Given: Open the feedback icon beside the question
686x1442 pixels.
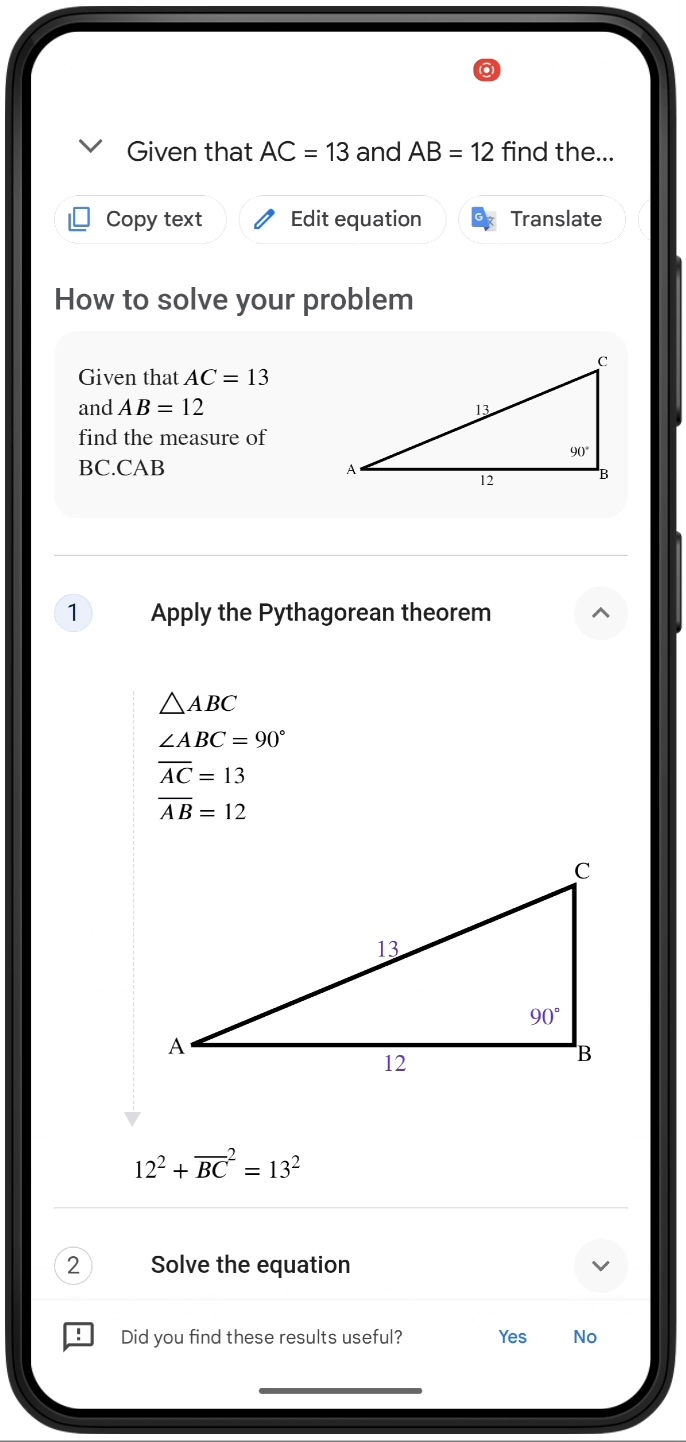Looking at the screenshot, I should coord(78,1337).
